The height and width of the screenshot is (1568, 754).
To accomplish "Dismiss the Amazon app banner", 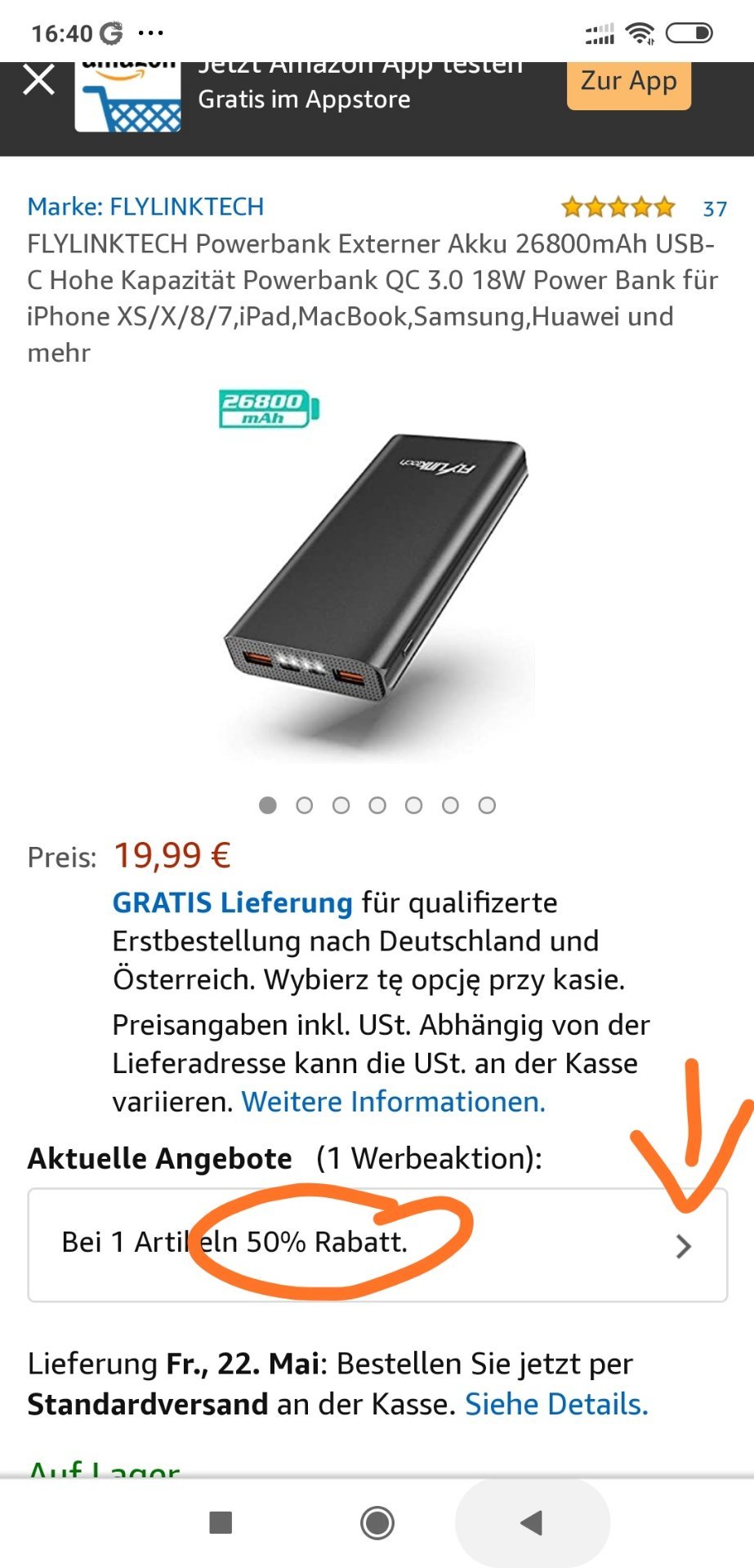I will (38, 80).
